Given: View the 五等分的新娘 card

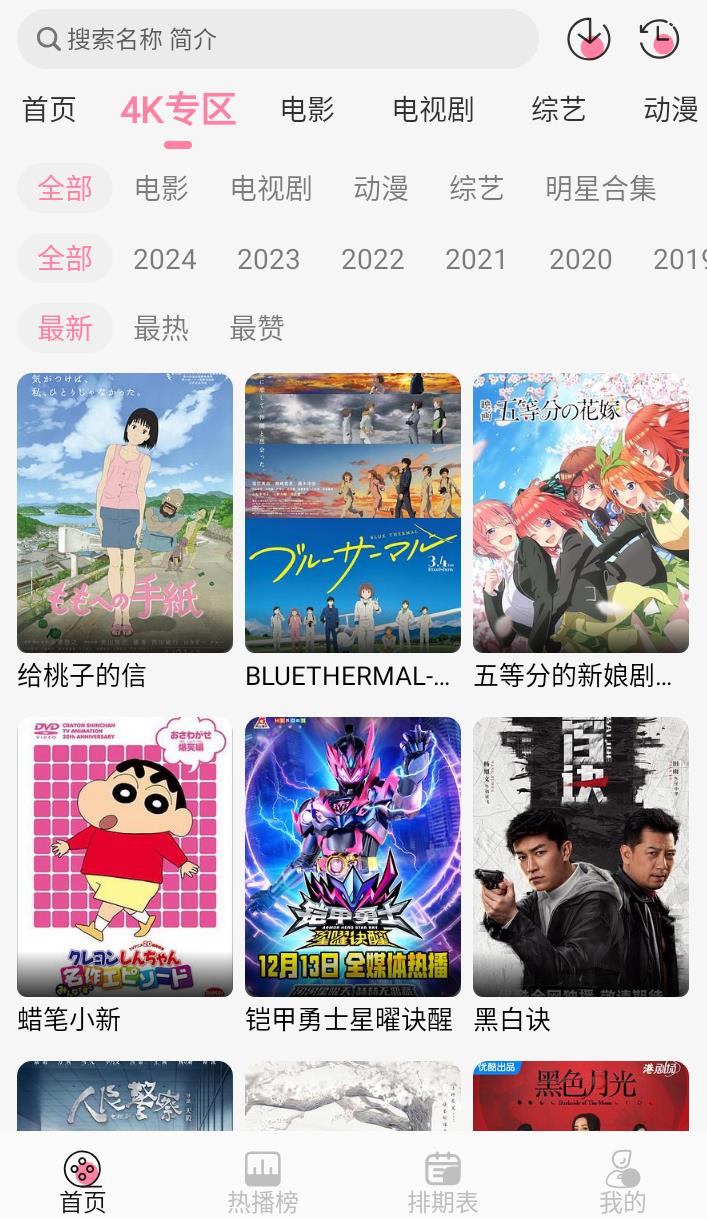Looking at the screenshot, I should [x=580, y=513].
